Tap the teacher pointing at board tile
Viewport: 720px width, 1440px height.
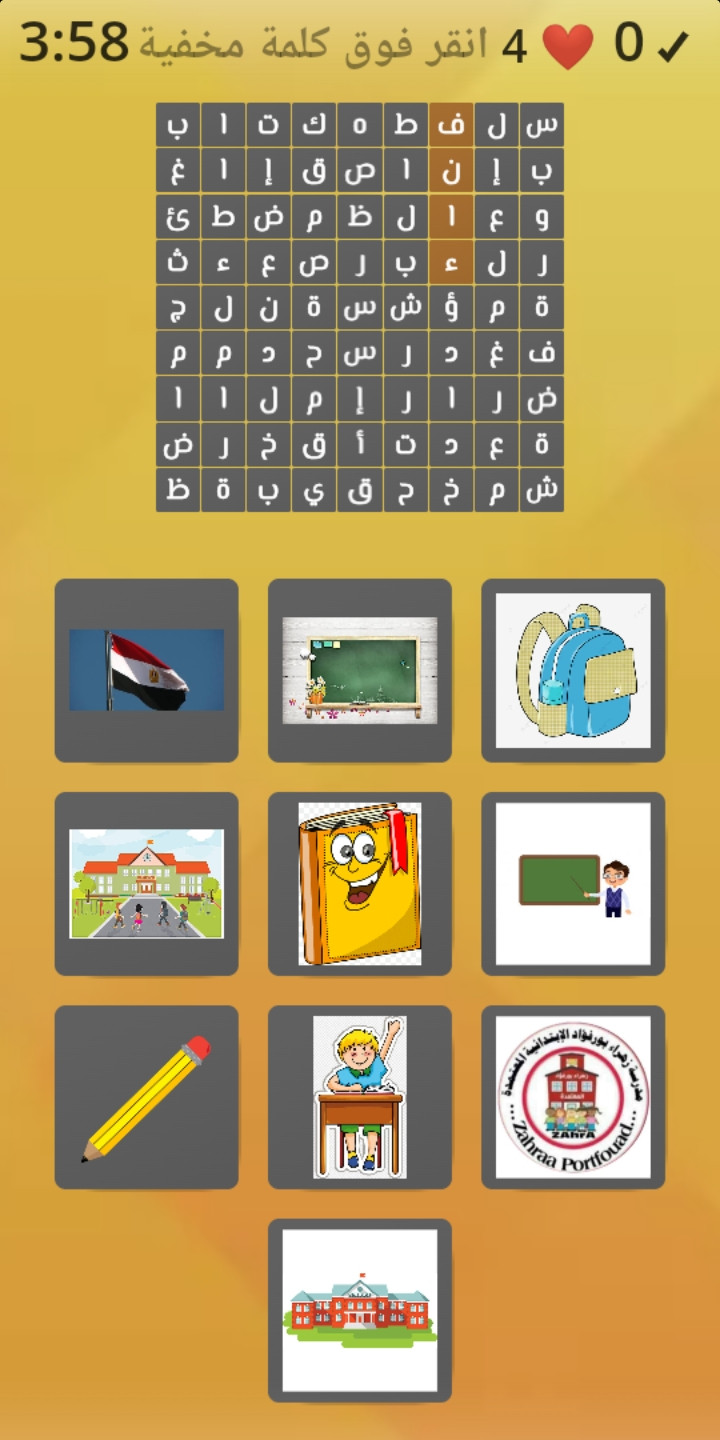tap(573, 883)
